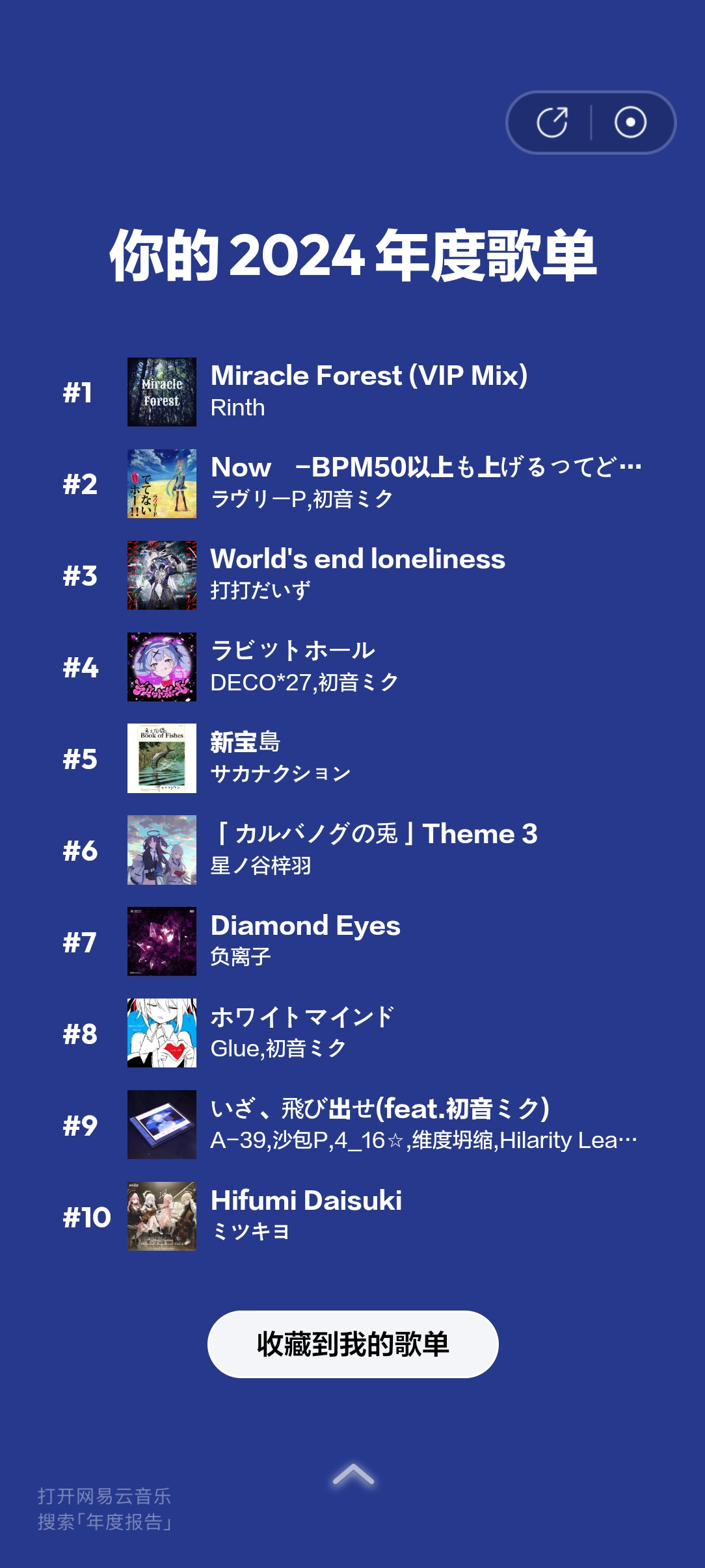
Task: Click the #1 rank label
Action: coord(80,392)
